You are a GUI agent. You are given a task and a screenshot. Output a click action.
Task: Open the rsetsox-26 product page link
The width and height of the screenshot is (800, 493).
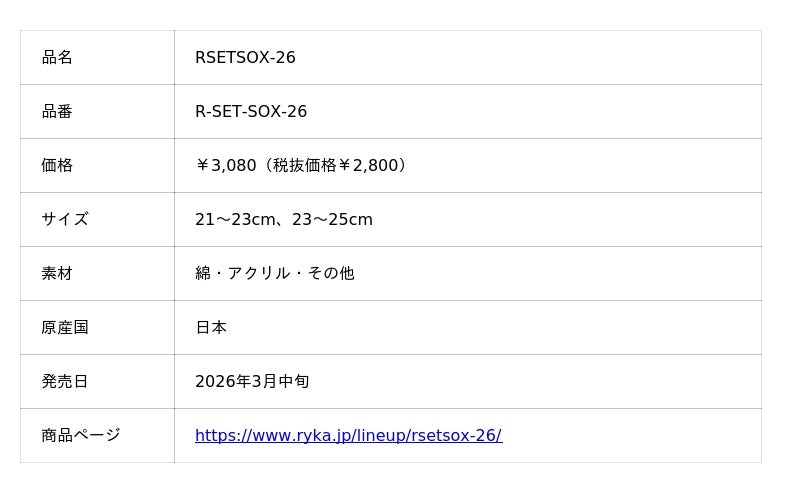[348, 435]
